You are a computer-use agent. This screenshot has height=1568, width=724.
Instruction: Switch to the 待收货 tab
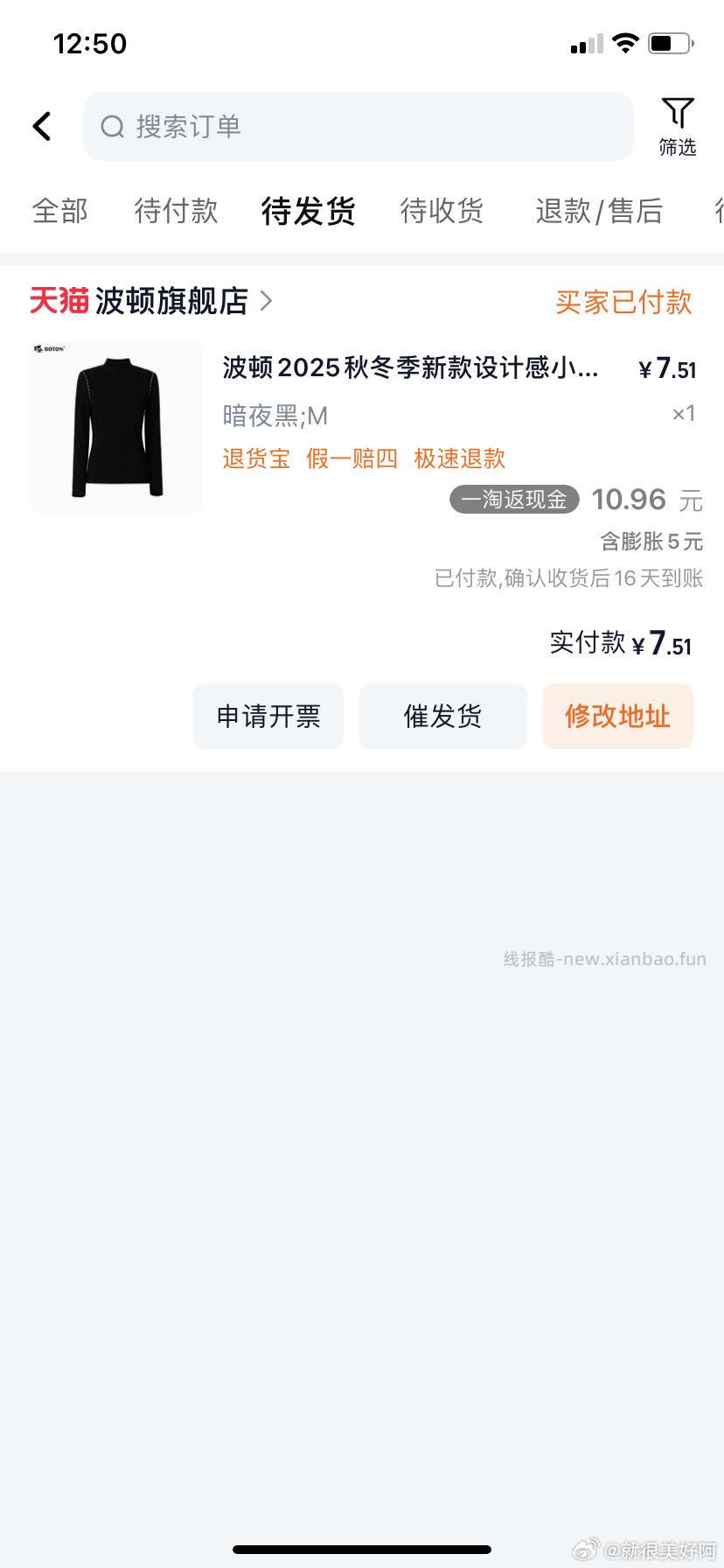(441, 212)
